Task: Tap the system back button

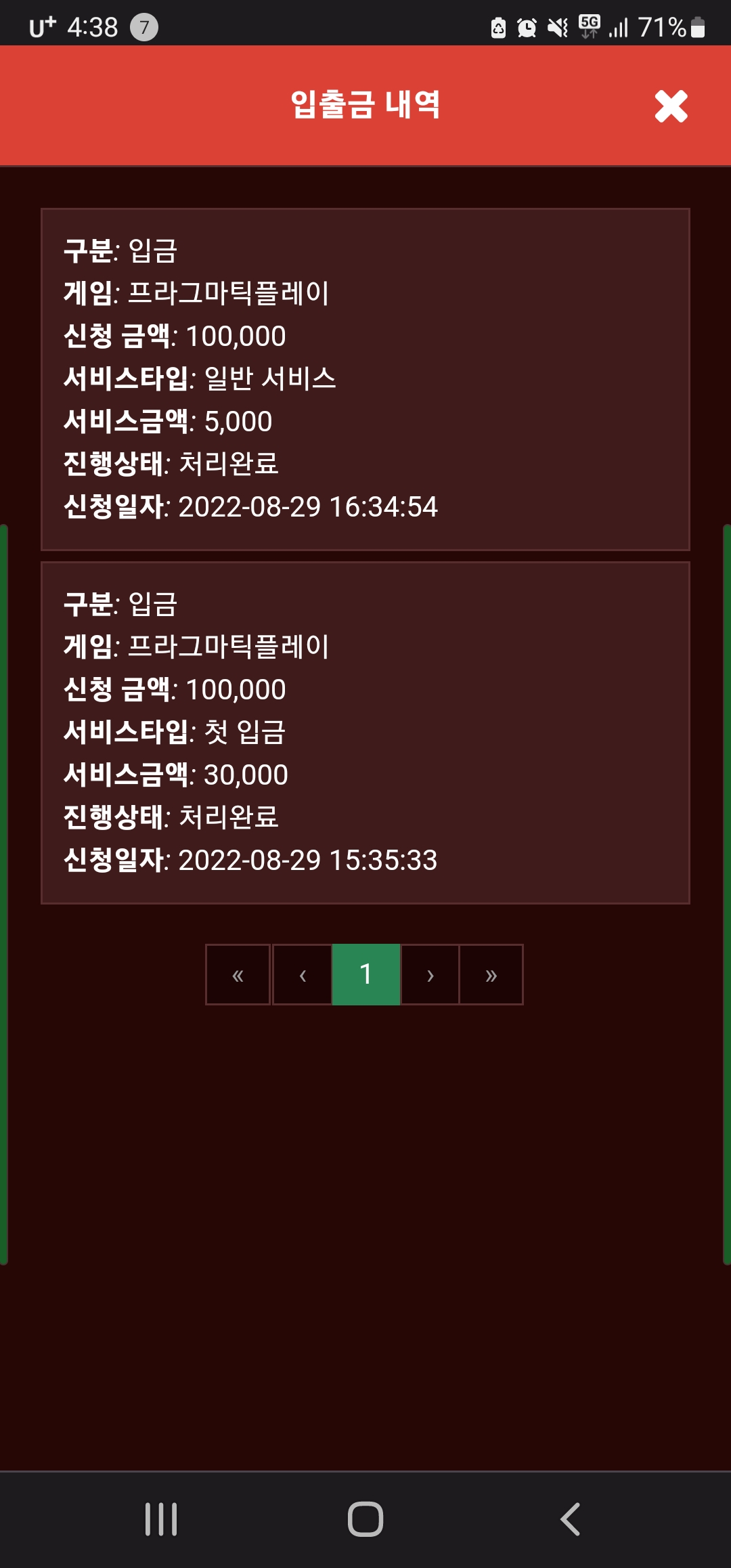Action: tap(570, 1519)
